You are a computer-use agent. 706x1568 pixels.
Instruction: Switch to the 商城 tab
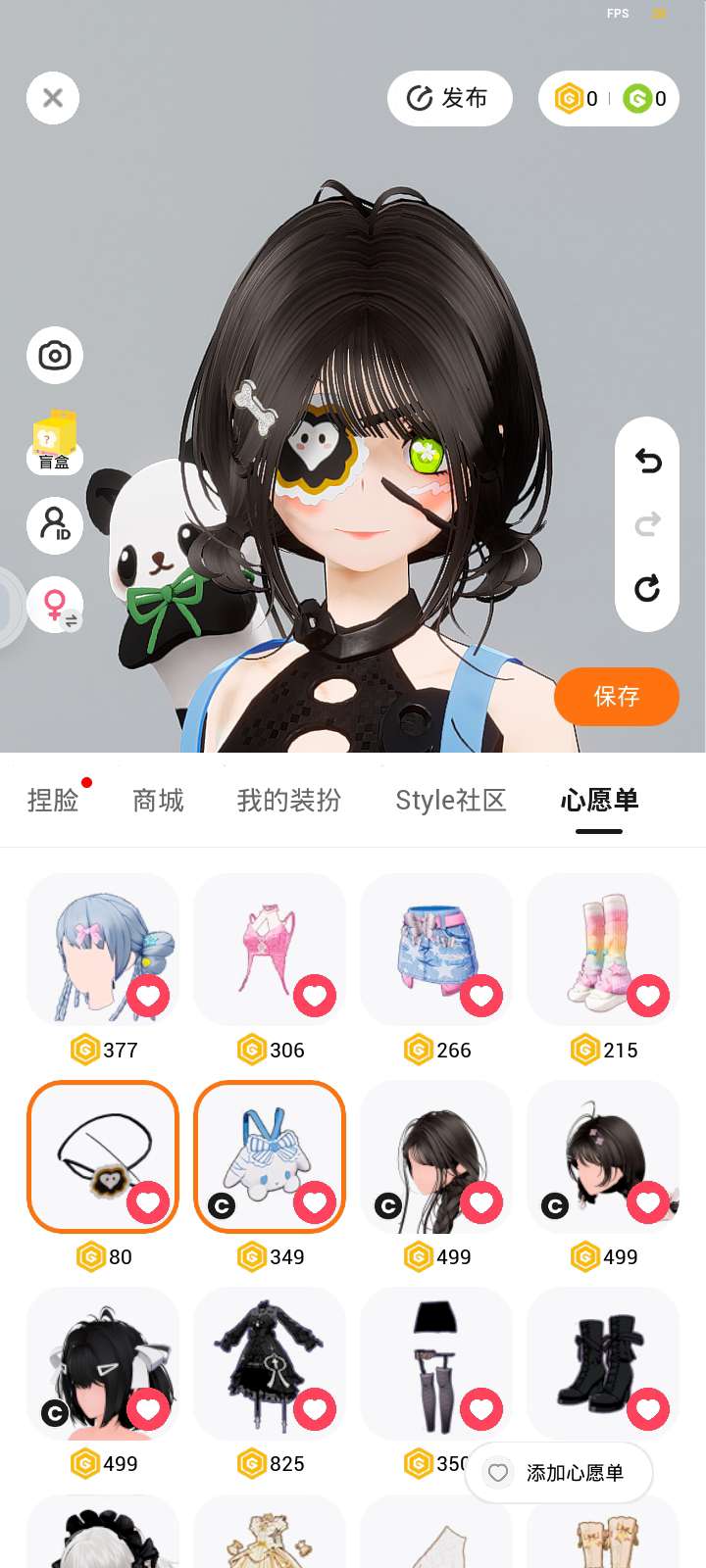(158, 801)
